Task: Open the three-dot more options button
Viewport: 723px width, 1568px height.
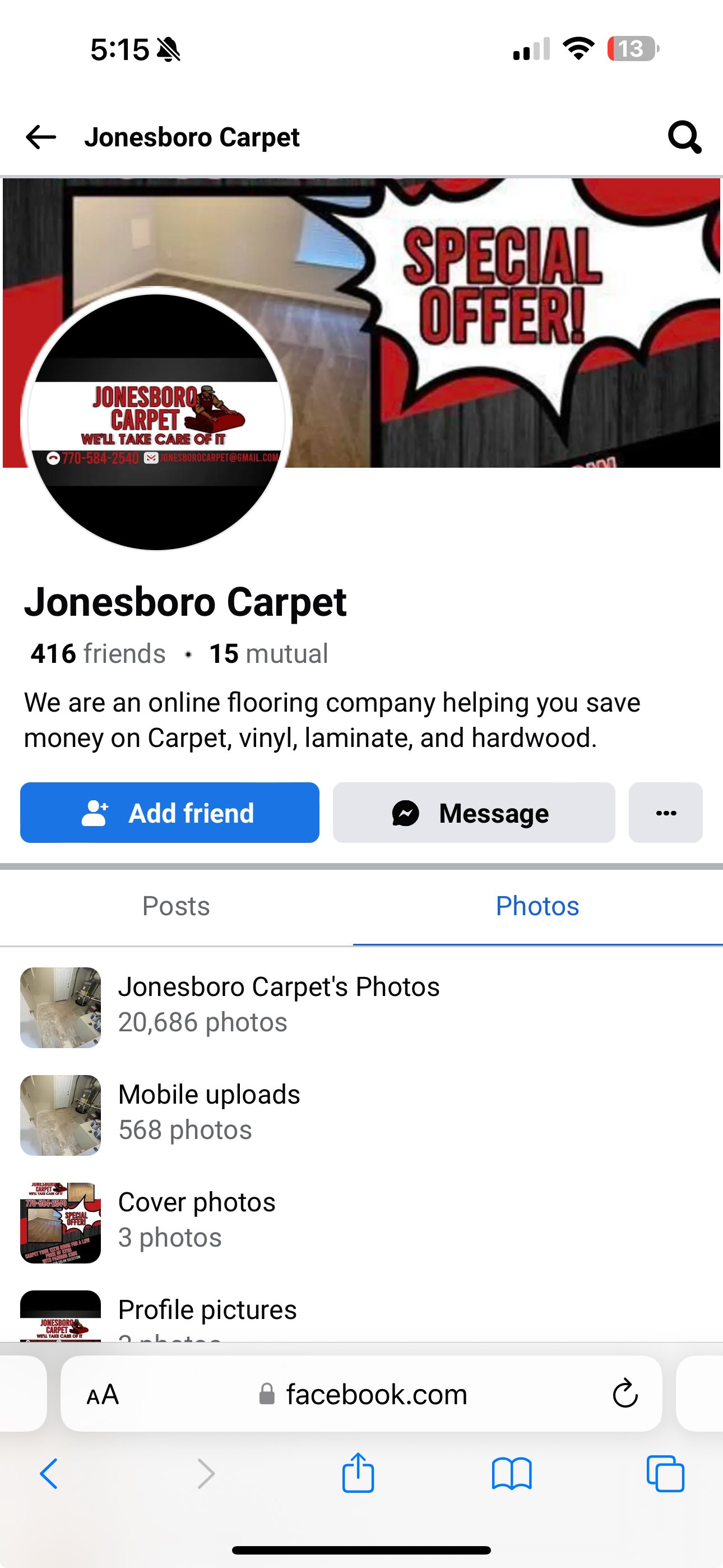Action: click(665, 813)
